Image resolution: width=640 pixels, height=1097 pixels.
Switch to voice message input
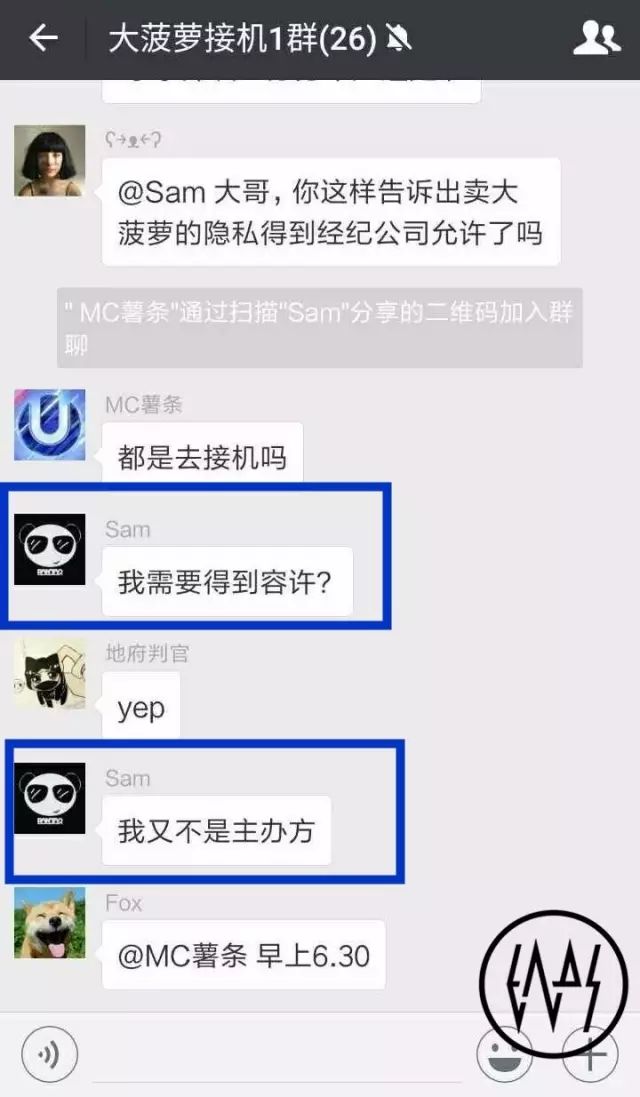49,1054
